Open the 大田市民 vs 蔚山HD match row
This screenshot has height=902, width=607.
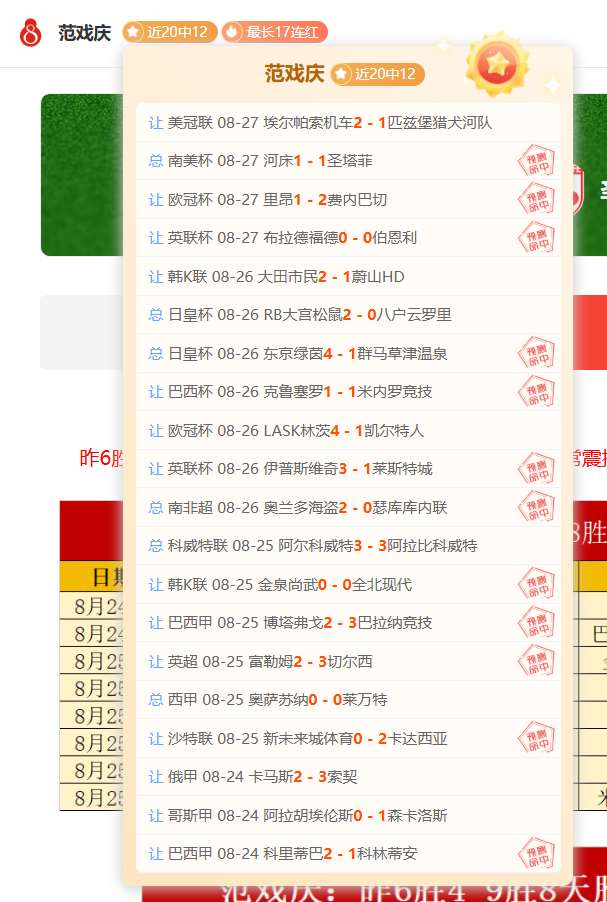click(348, 277)
